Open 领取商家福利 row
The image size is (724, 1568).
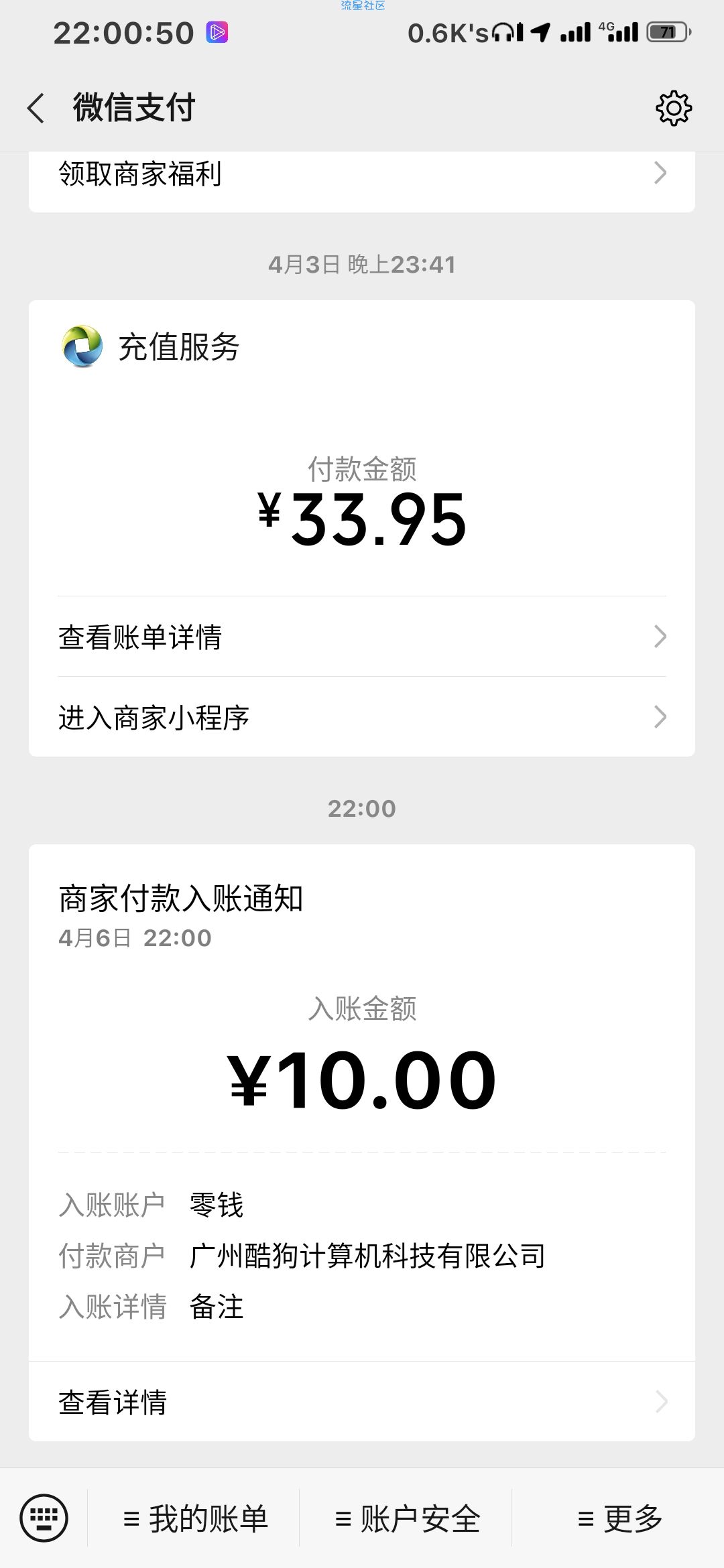pos(362,175)
